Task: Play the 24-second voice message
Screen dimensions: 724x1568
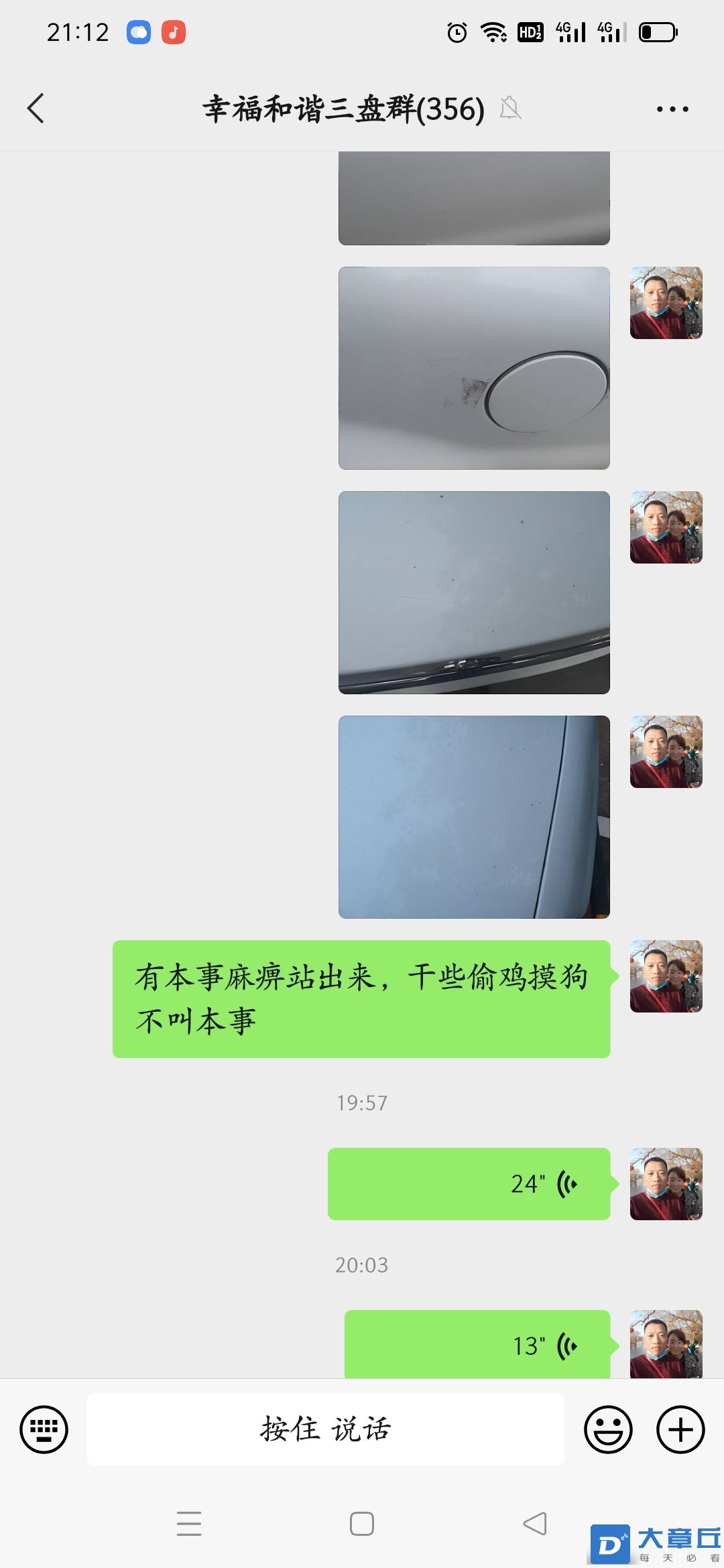Action: coord(469,1184)
